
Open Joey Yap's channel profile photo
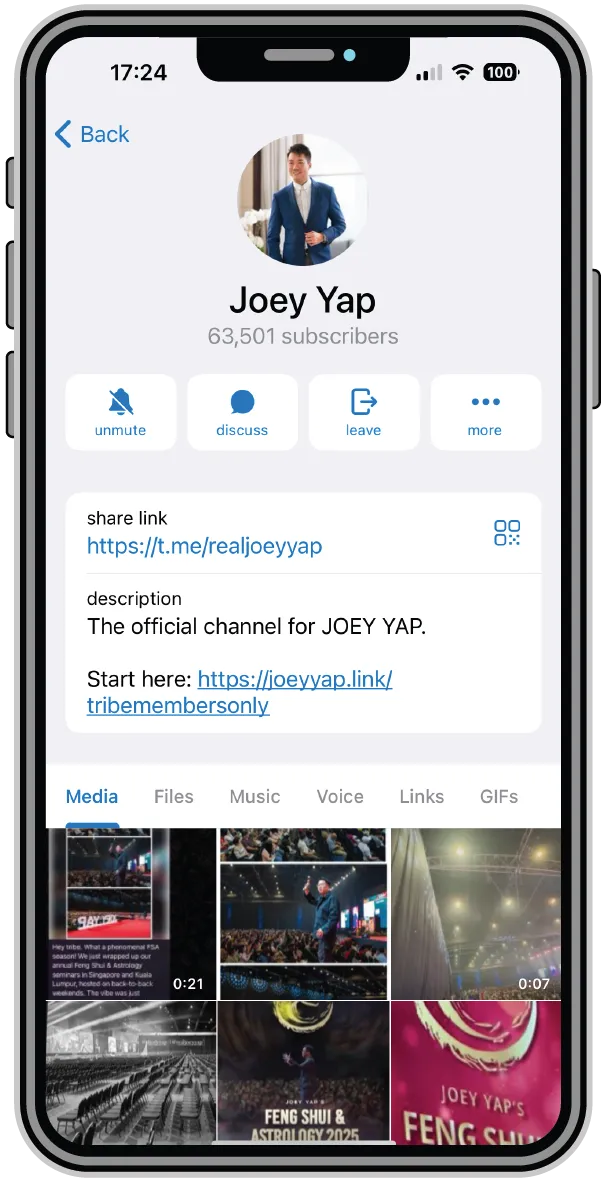303,200
